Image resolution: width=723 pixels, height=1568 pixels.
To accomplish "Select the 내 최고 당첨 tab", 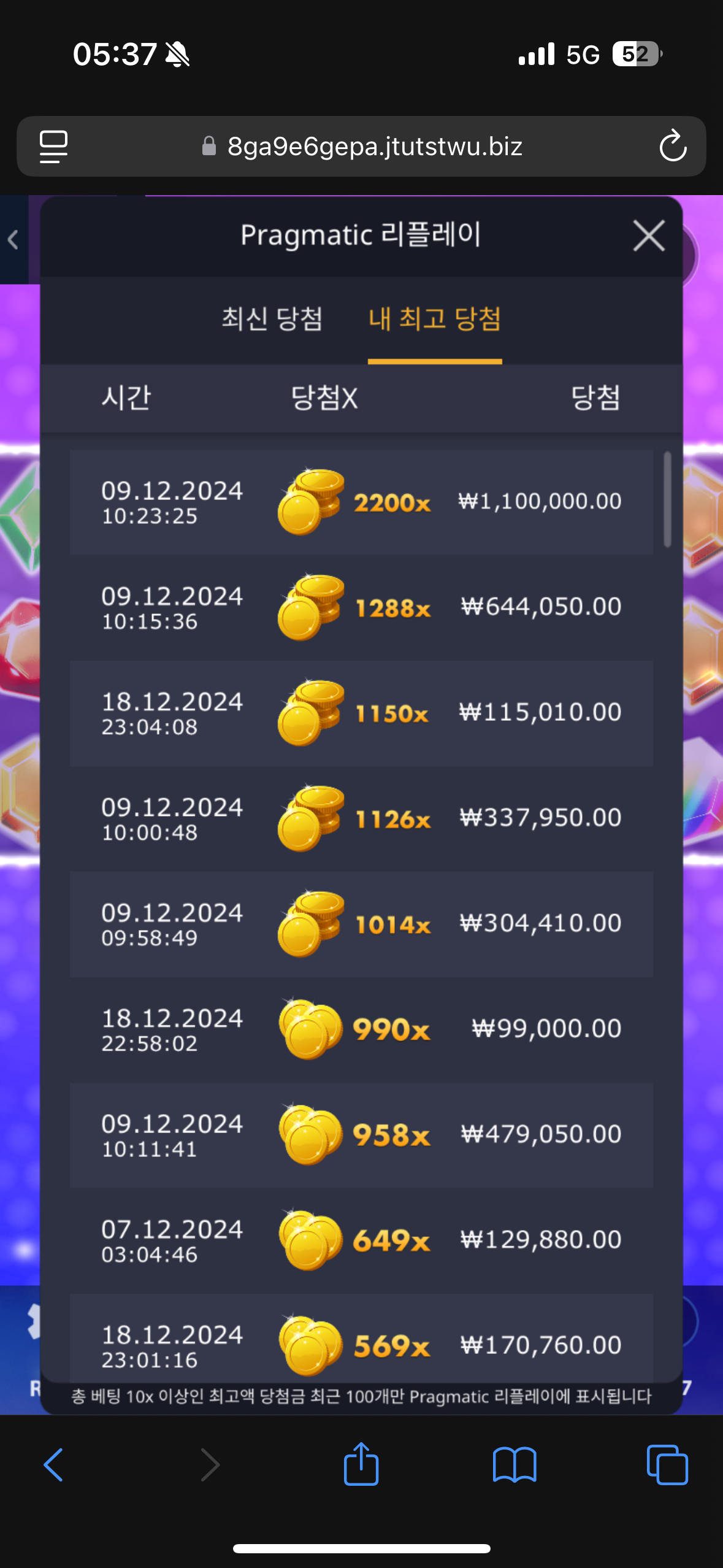I will point(434,319).
